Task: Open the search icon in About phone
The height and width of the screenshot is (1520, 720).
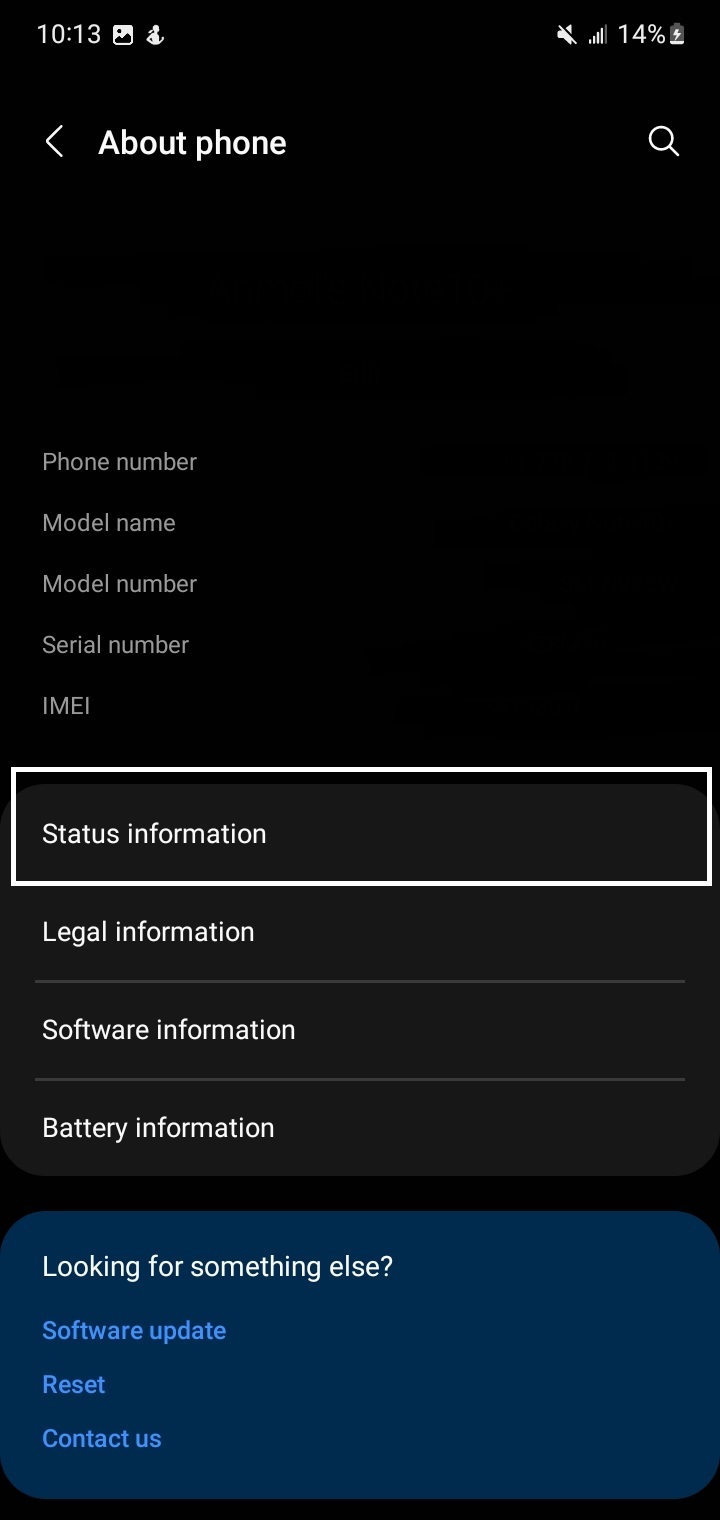Action: point(664,142)
